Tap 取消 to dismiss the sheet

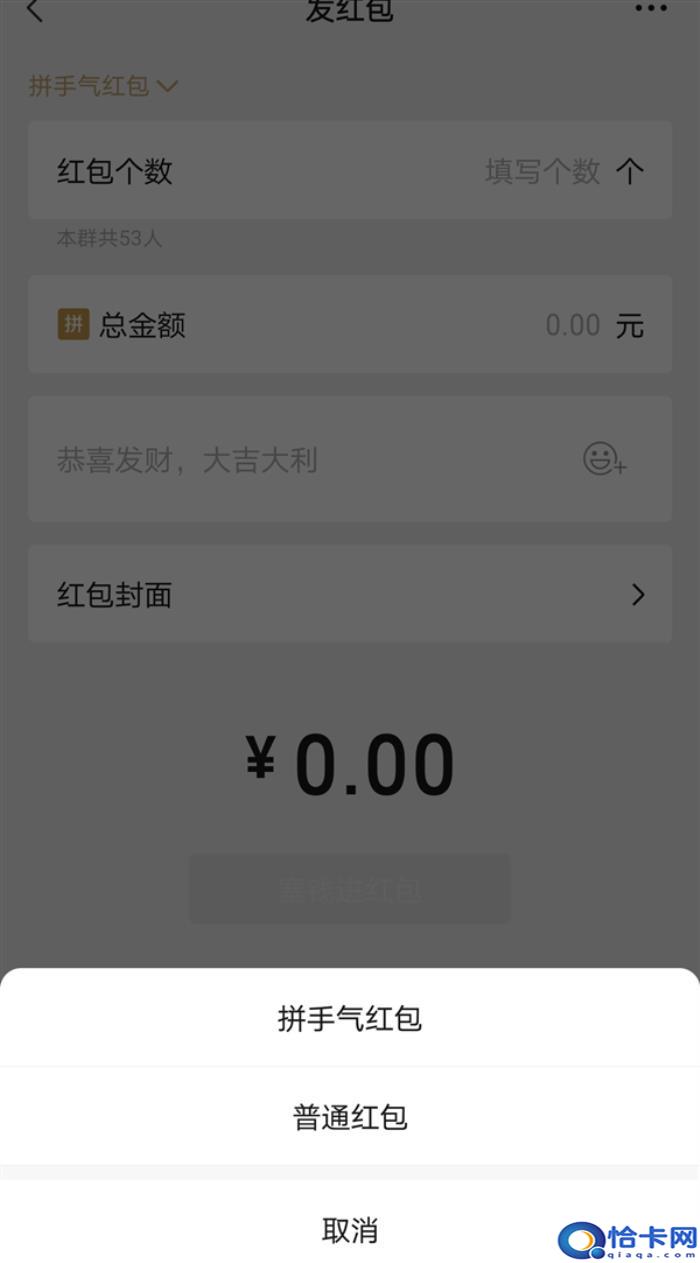(x=350, y=1230)
